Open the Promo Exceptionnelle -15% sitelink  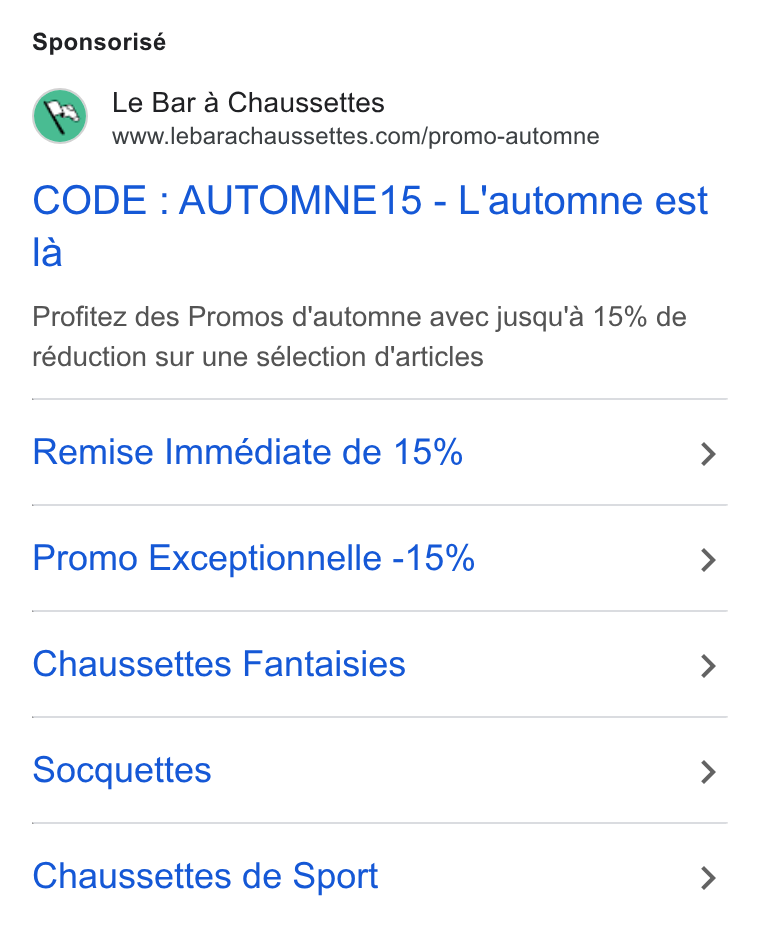(x=379, y=559)
